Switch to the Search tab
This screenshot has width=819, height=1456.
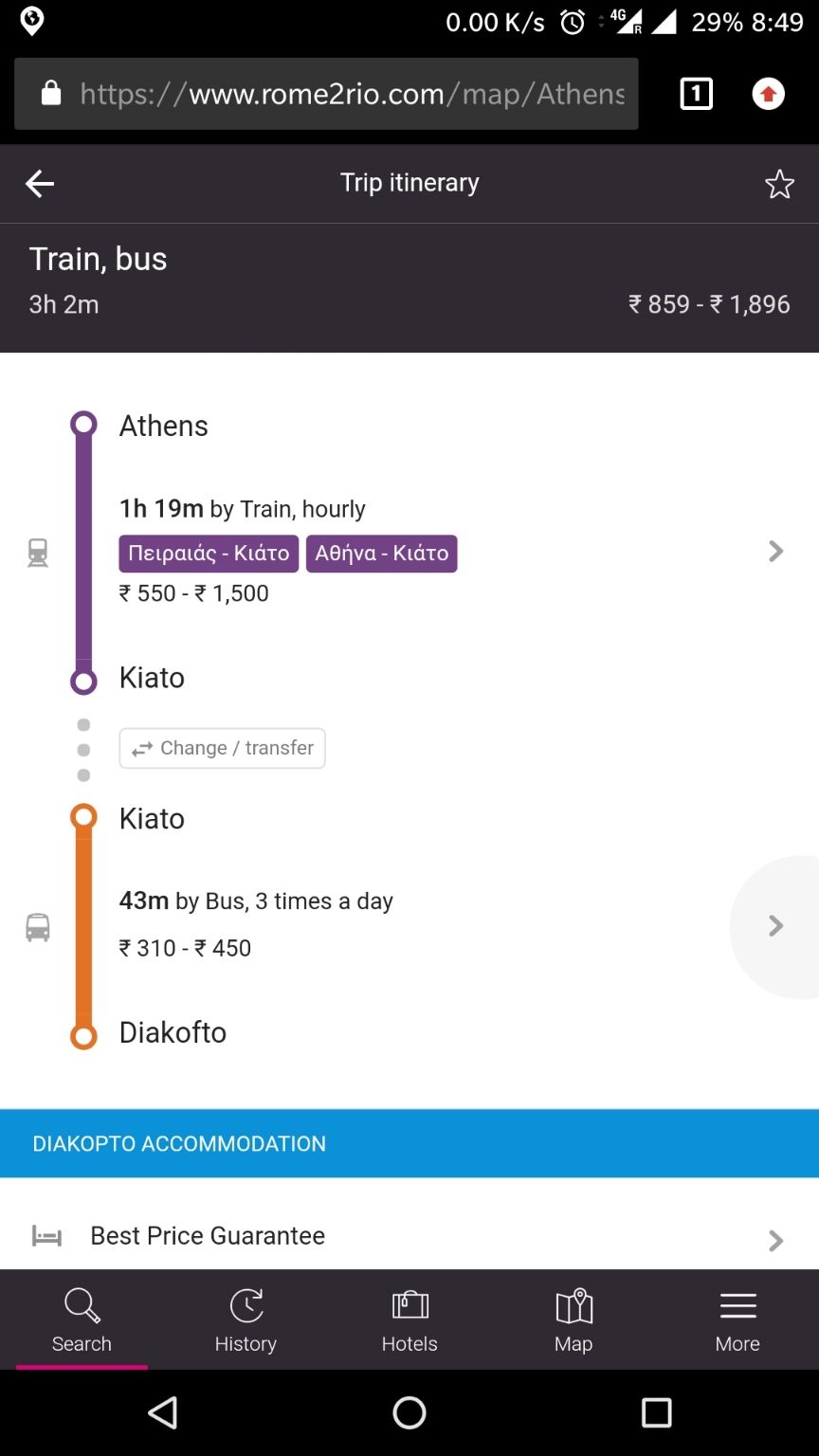point(82,1319)
